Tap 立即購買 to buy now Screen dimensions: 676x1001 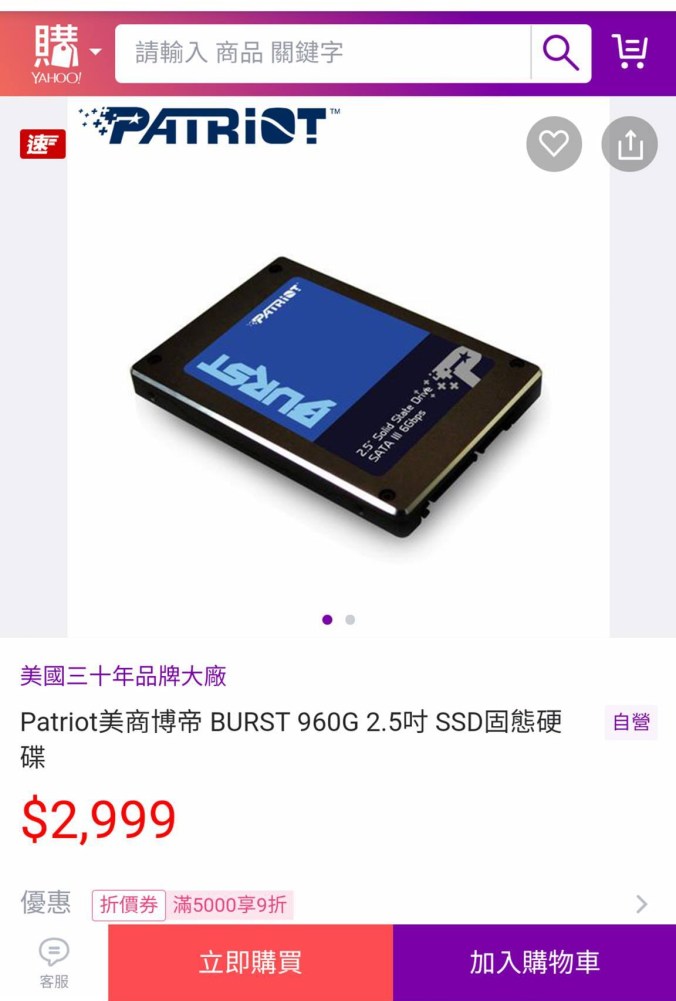click(250, 962)
